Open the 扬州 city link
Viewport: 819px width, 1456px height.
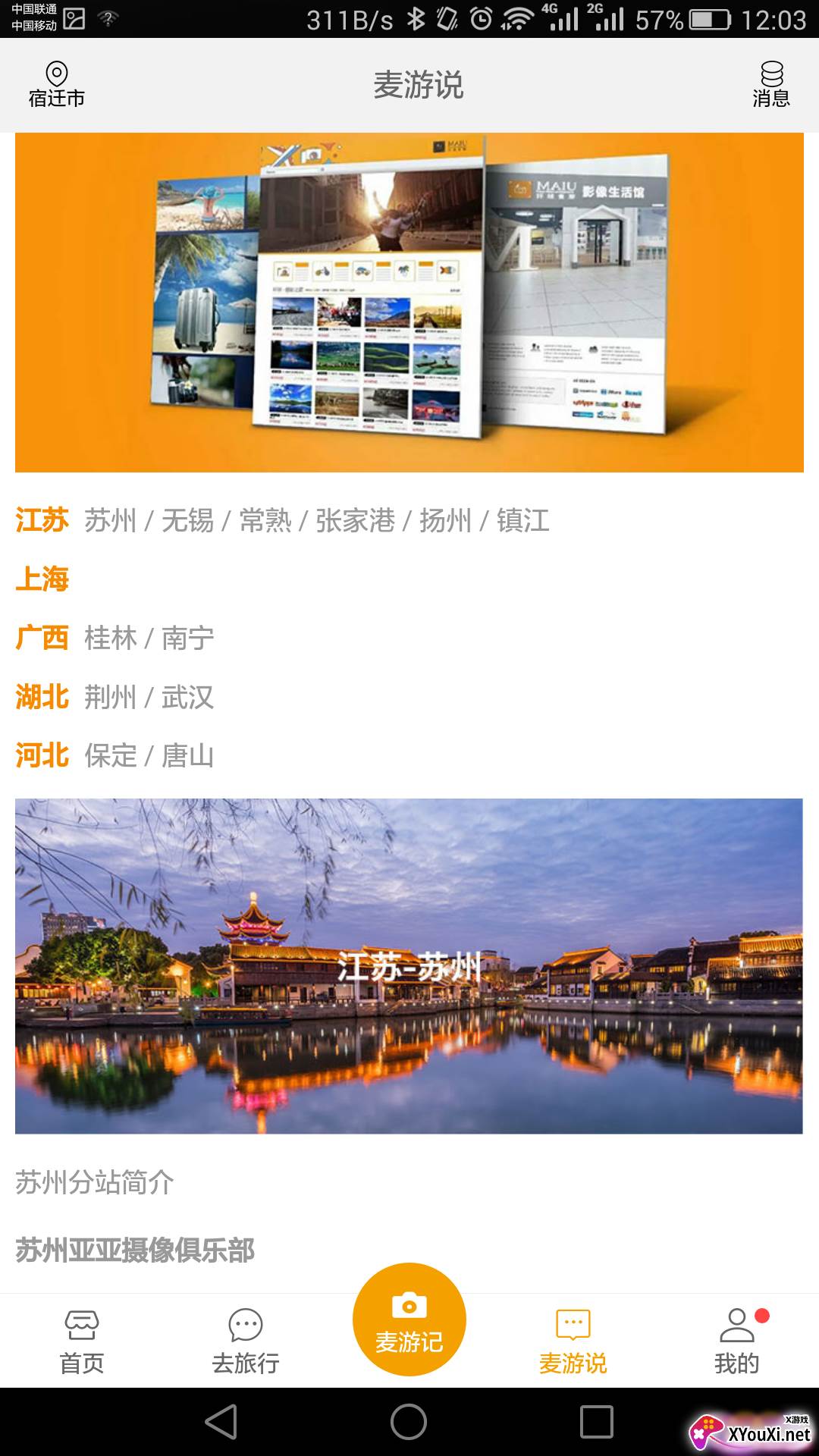445,521
